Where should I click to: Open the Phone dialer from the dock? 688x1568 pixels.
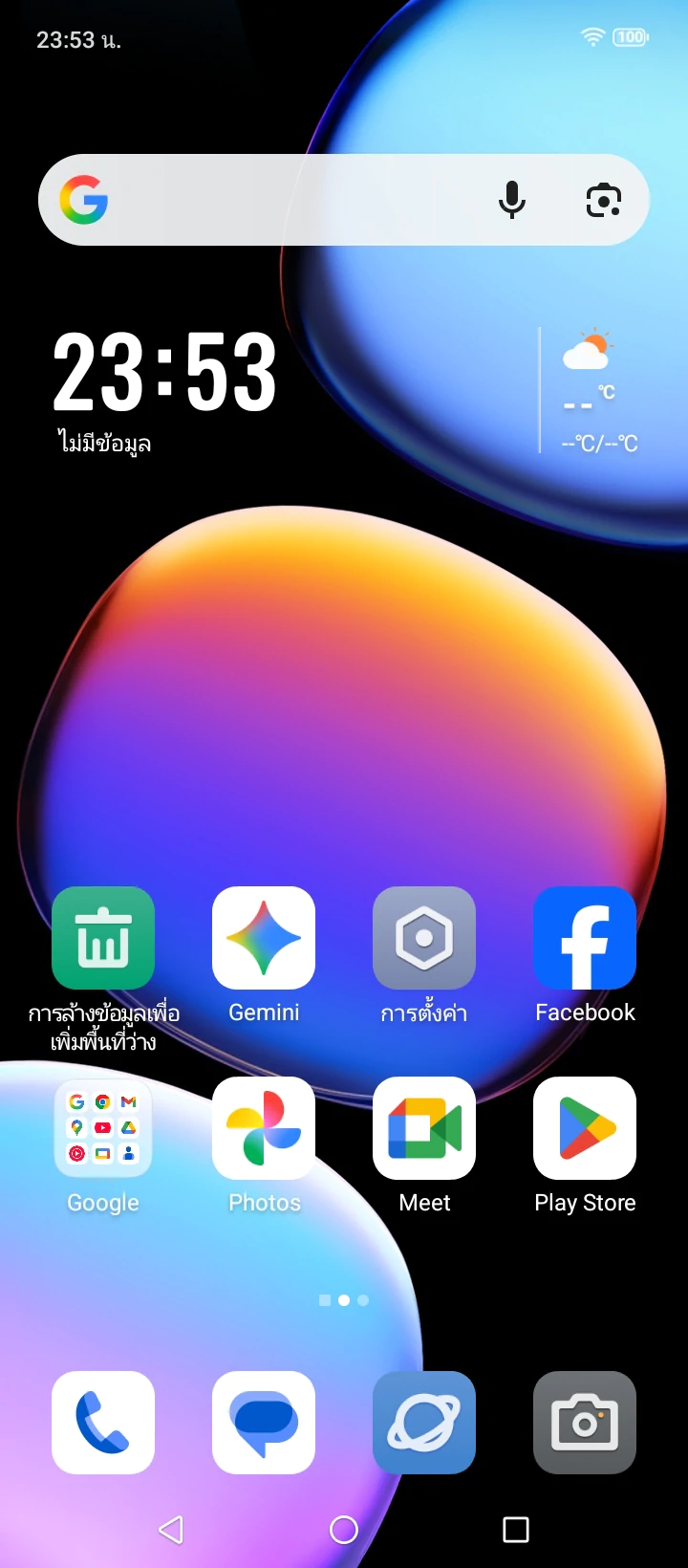point(103,1423)
